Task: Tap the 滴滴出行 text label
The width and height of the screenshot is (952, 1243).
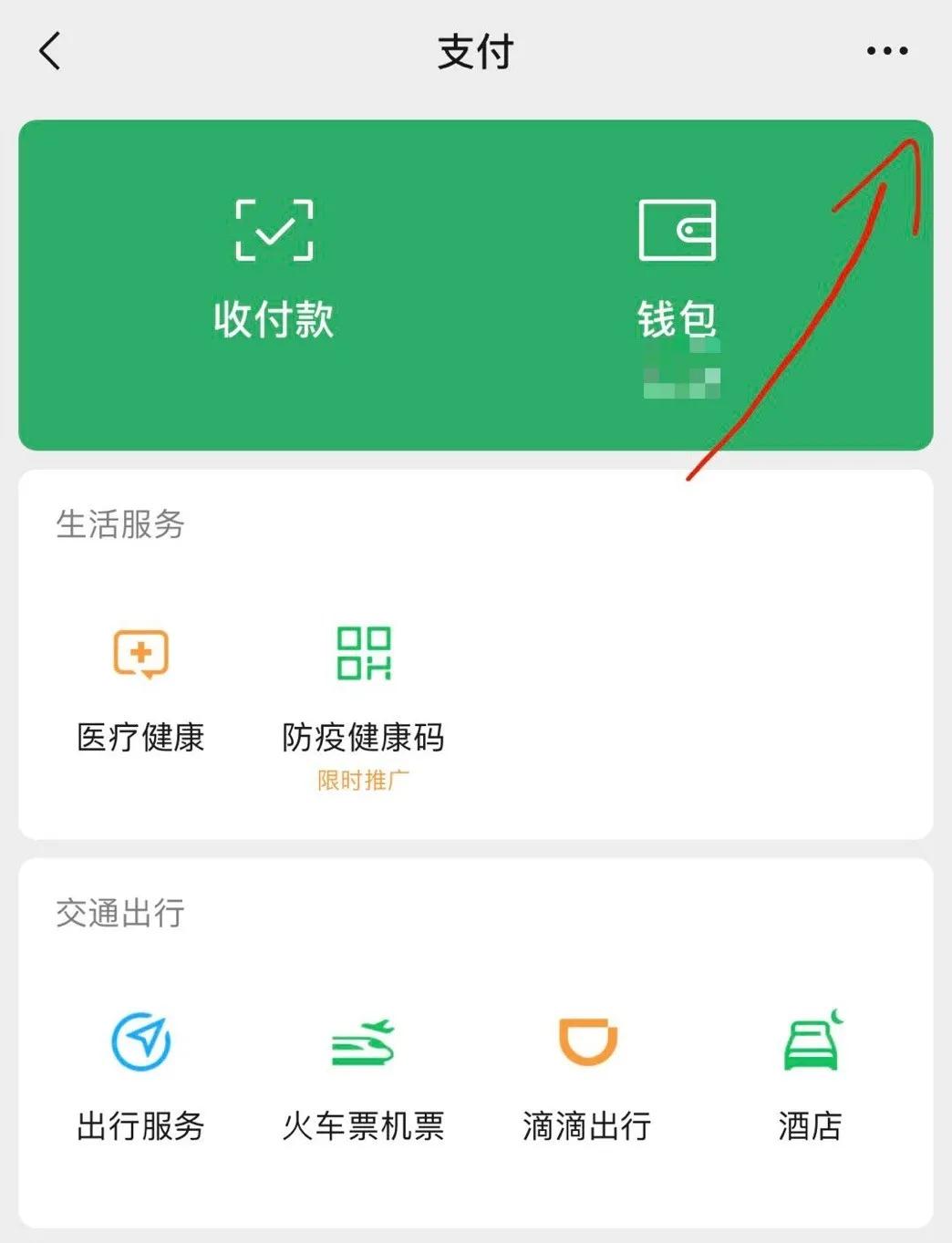Action: pos(586,1125)
